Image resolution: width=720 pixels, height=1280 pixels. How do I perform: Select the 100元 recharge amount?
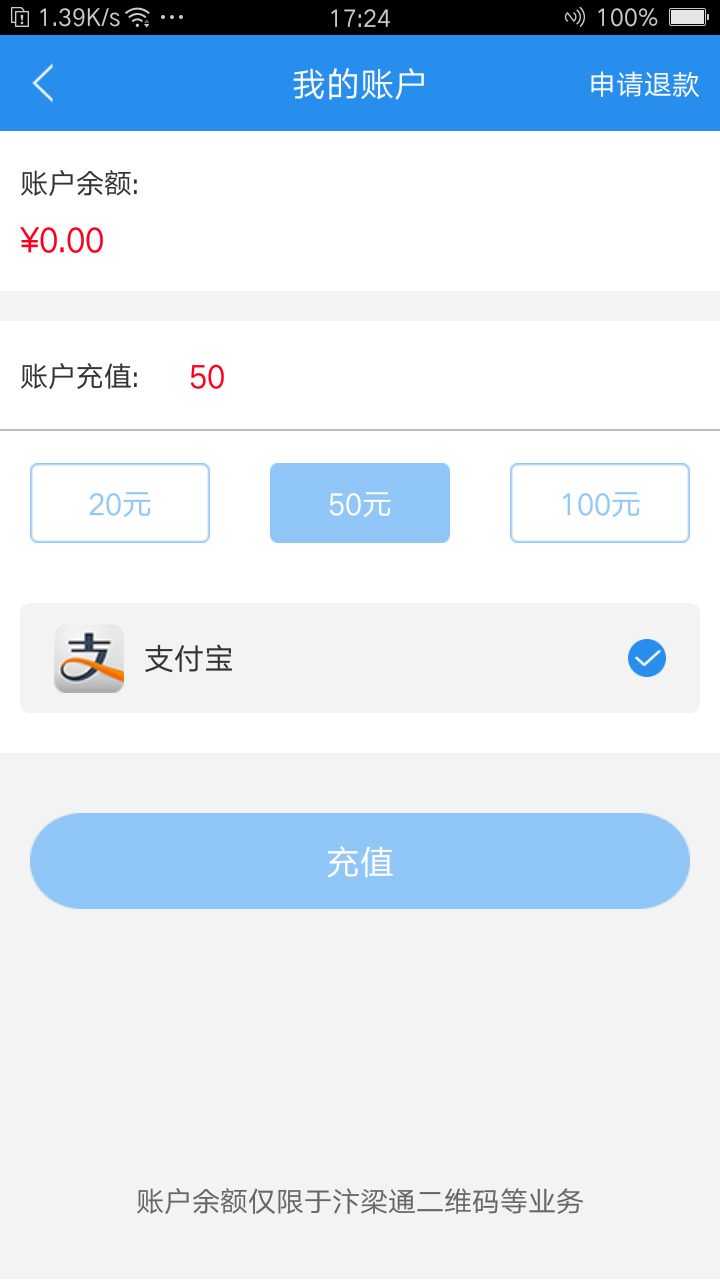pos(599,503)
